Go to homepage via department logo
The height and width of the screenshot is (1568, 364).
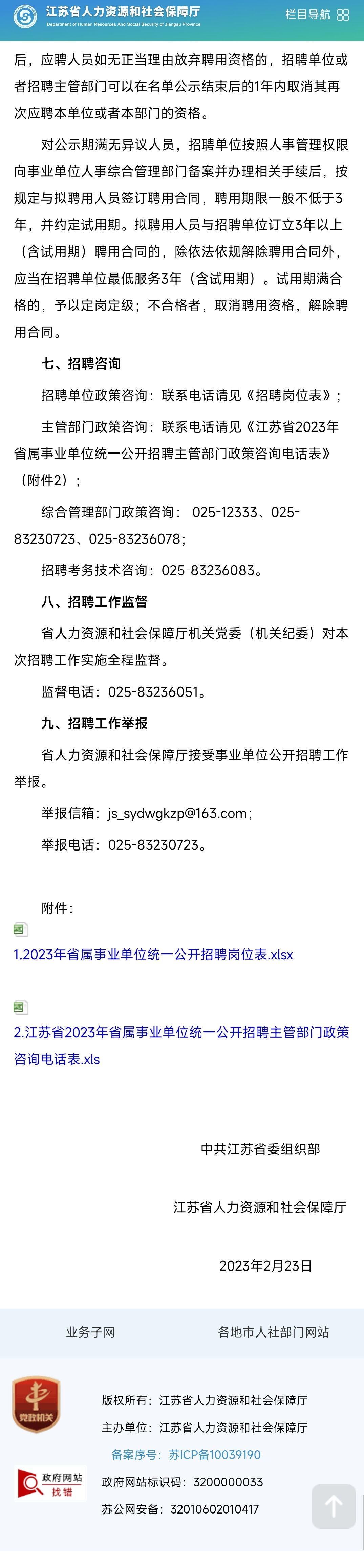point(107,17)
